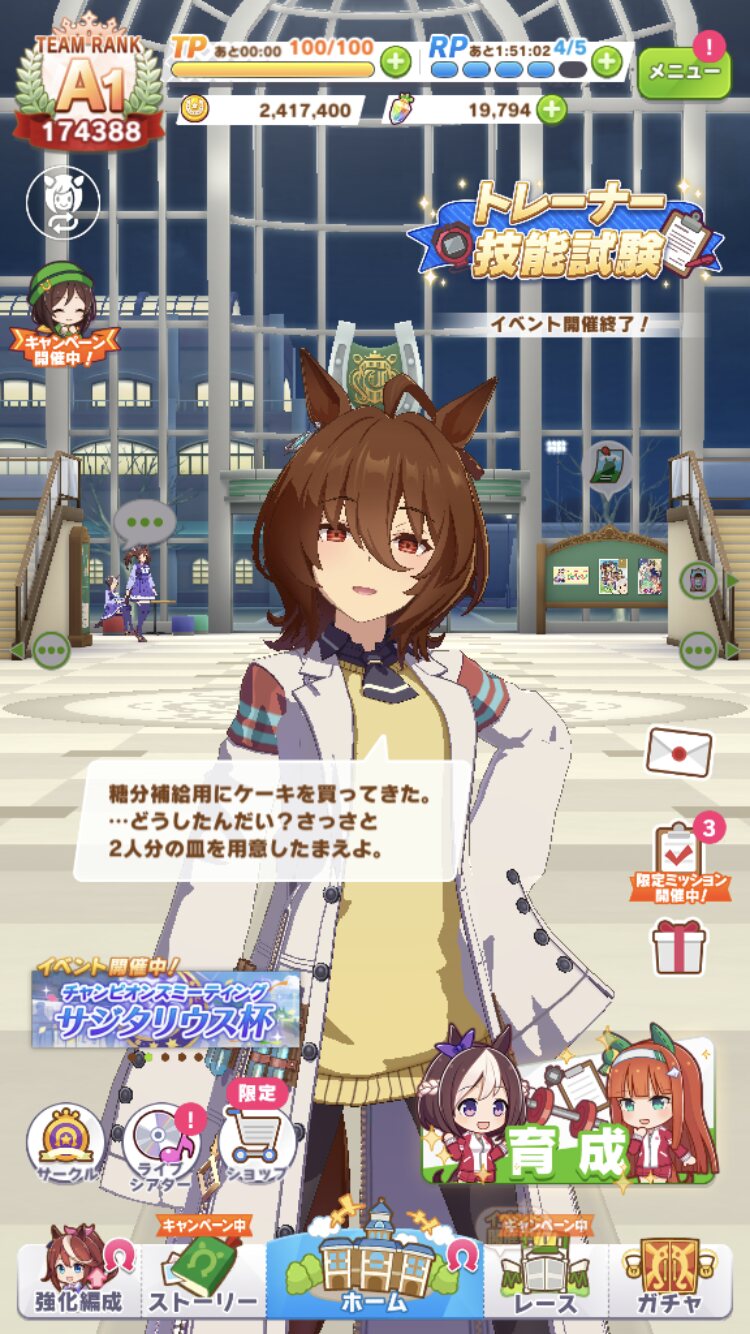Image resolution: width=750 pixels, height=1334 pixels.
Task: Open the mail envelope icon
Action: pyautogui.click(x=679, y=752)
